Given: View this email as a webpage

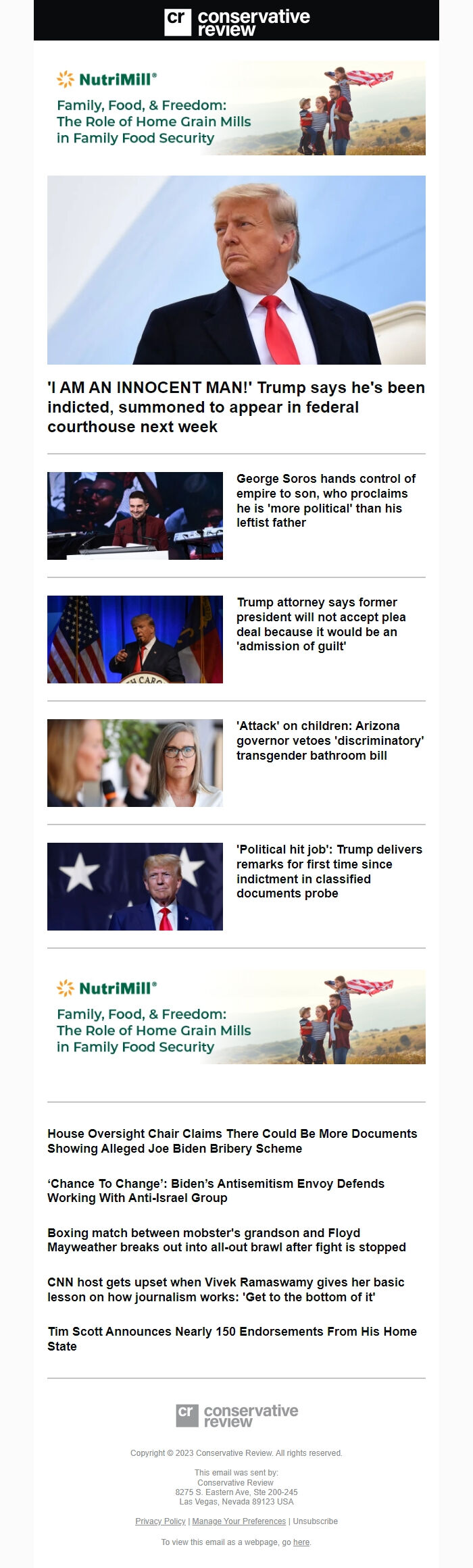Looking at the screenshot, I should coord(301,1542).
